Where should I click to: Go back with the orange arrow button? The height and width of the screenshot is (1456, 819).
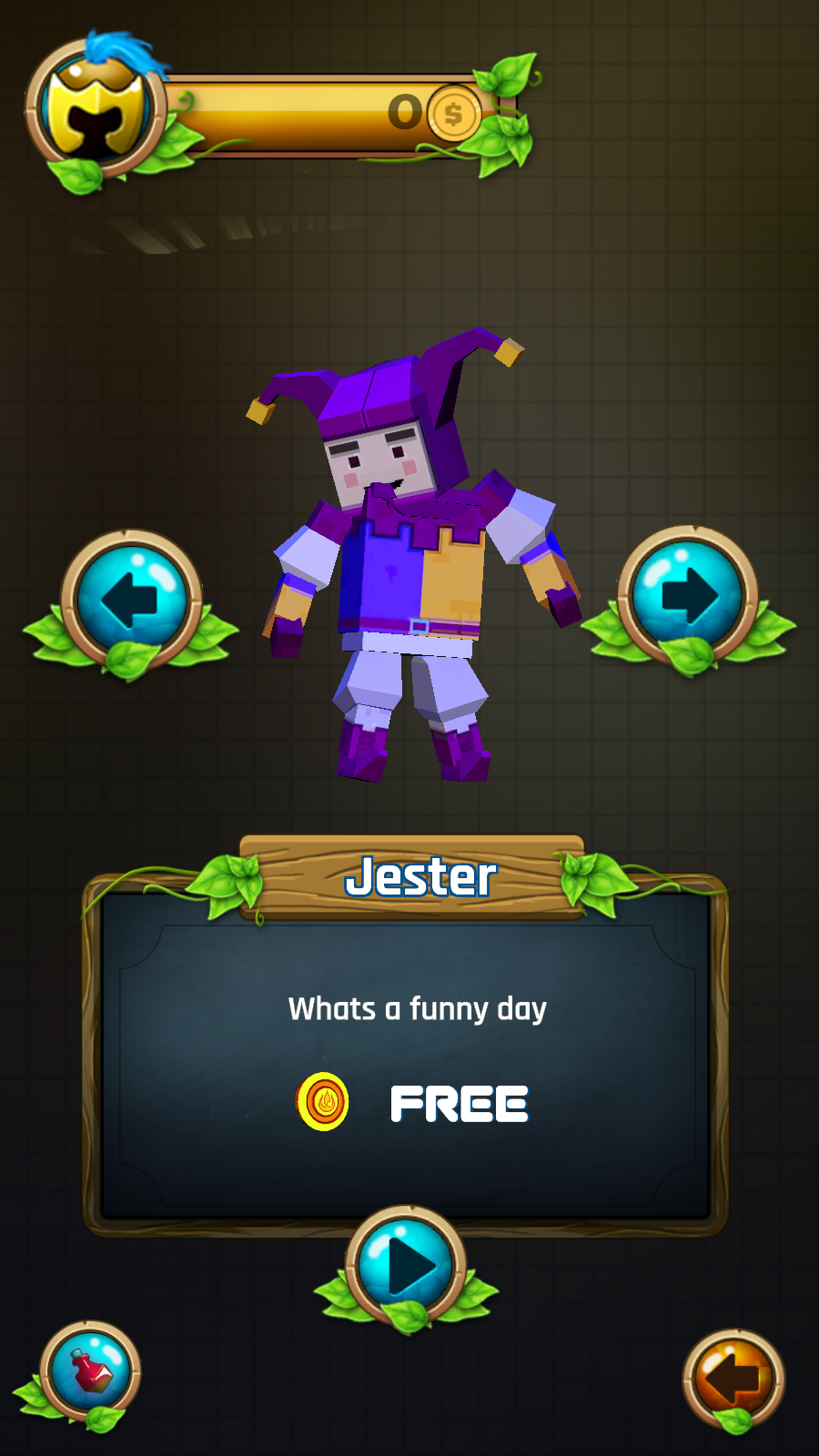tap(733, 1378)
